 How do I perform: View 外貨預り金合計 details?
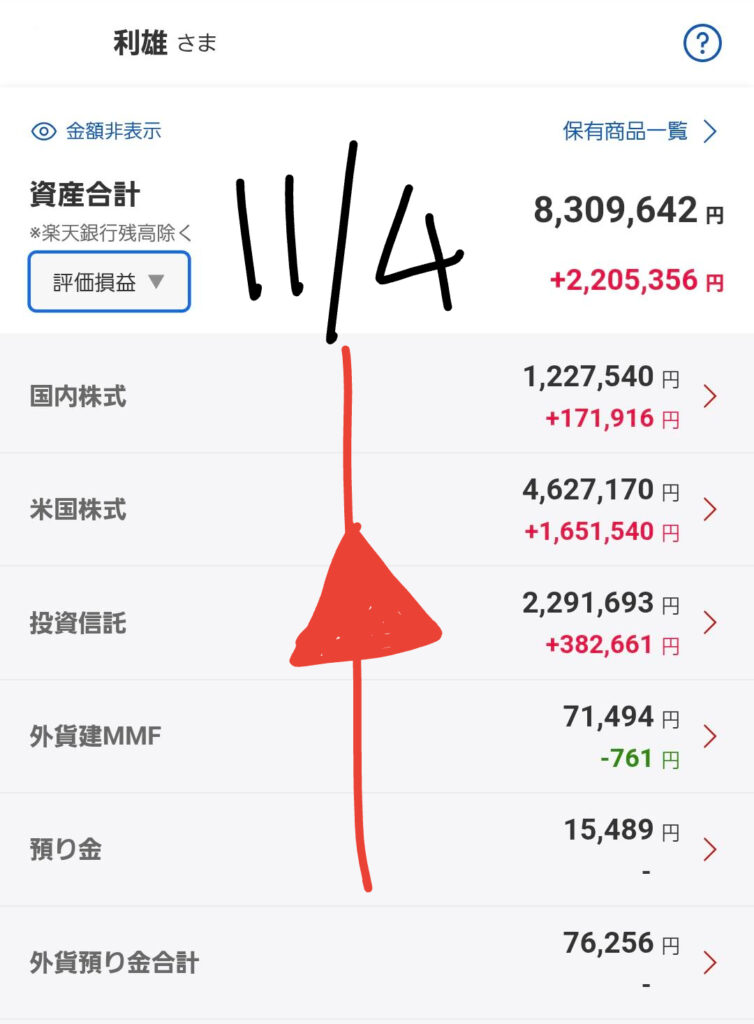377,963
